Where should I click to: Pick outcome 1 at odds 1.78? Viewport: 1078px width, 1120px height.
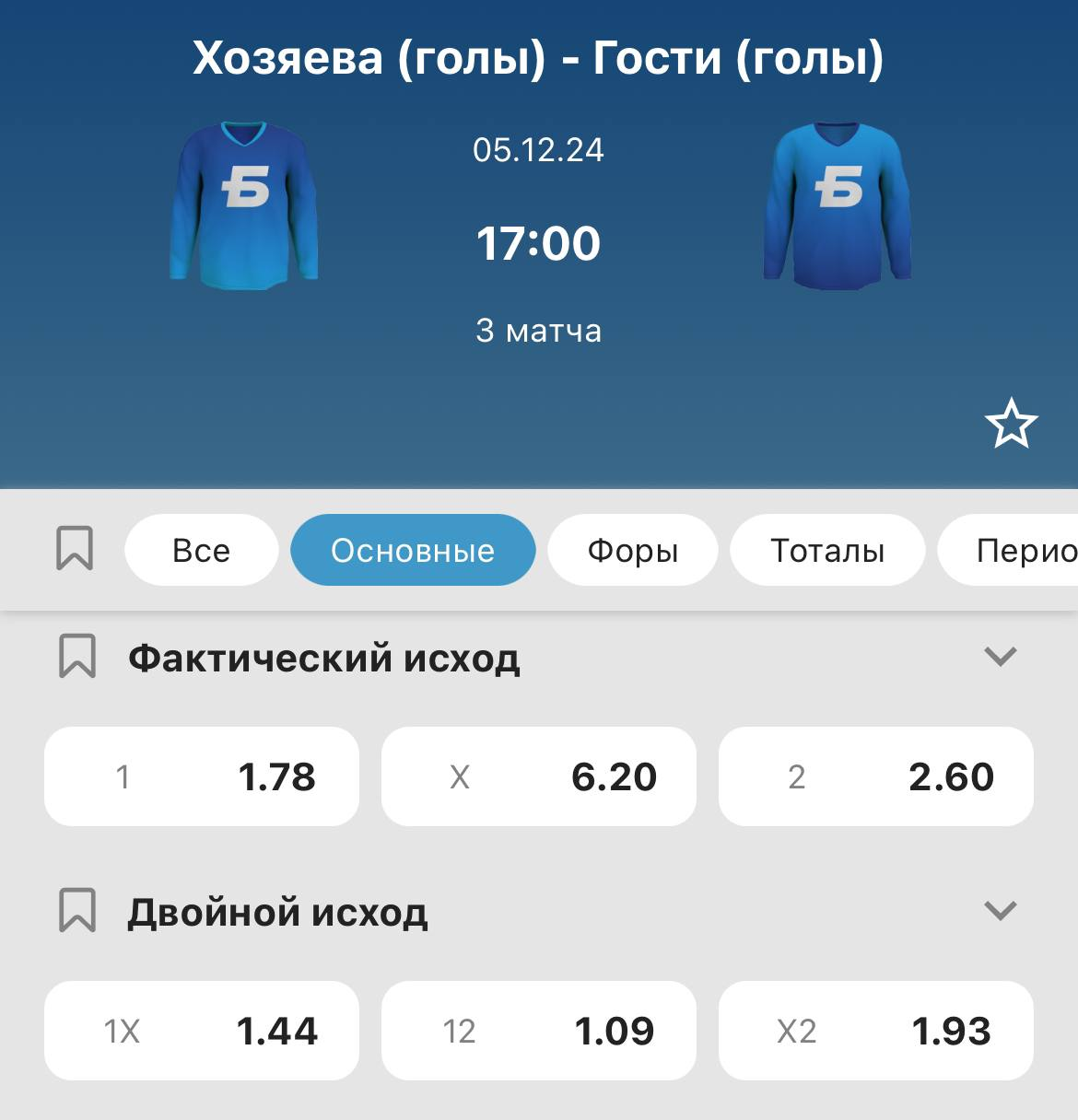pyautogui.click(x=202, y=776)
